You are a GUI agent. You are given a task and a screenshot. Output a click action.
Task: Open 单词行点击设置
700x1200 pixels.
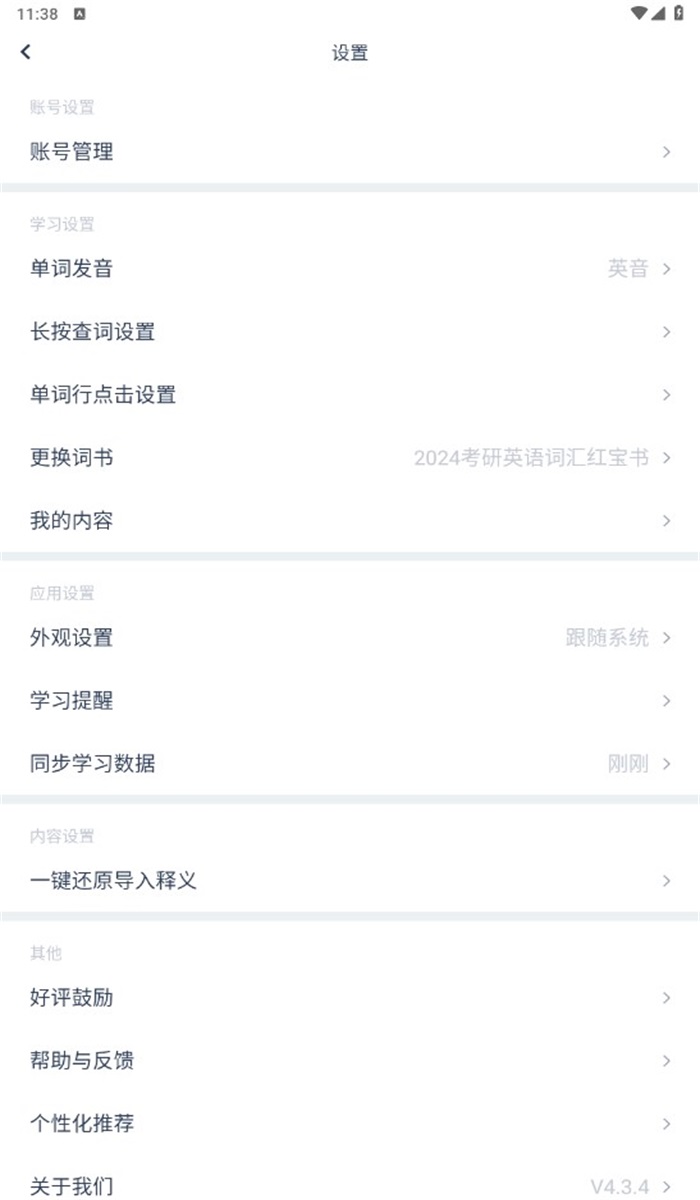pos(350,395)
